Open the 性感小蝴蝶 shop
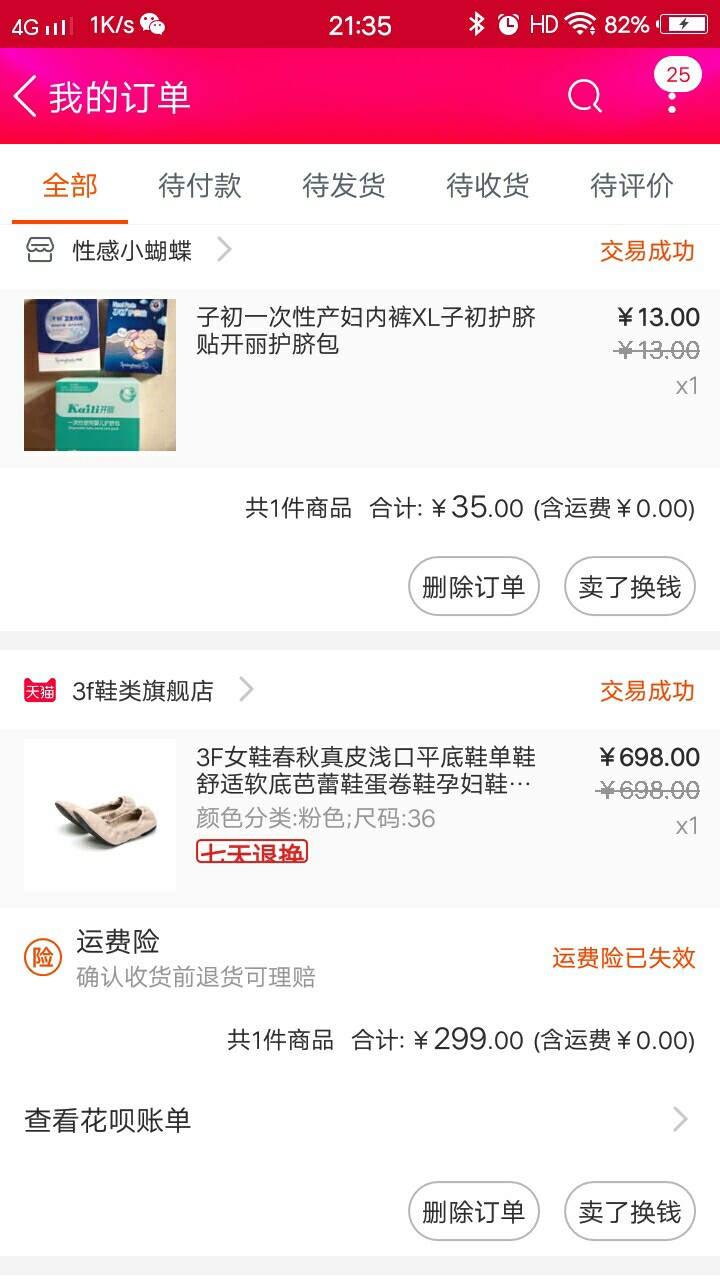 129,250
